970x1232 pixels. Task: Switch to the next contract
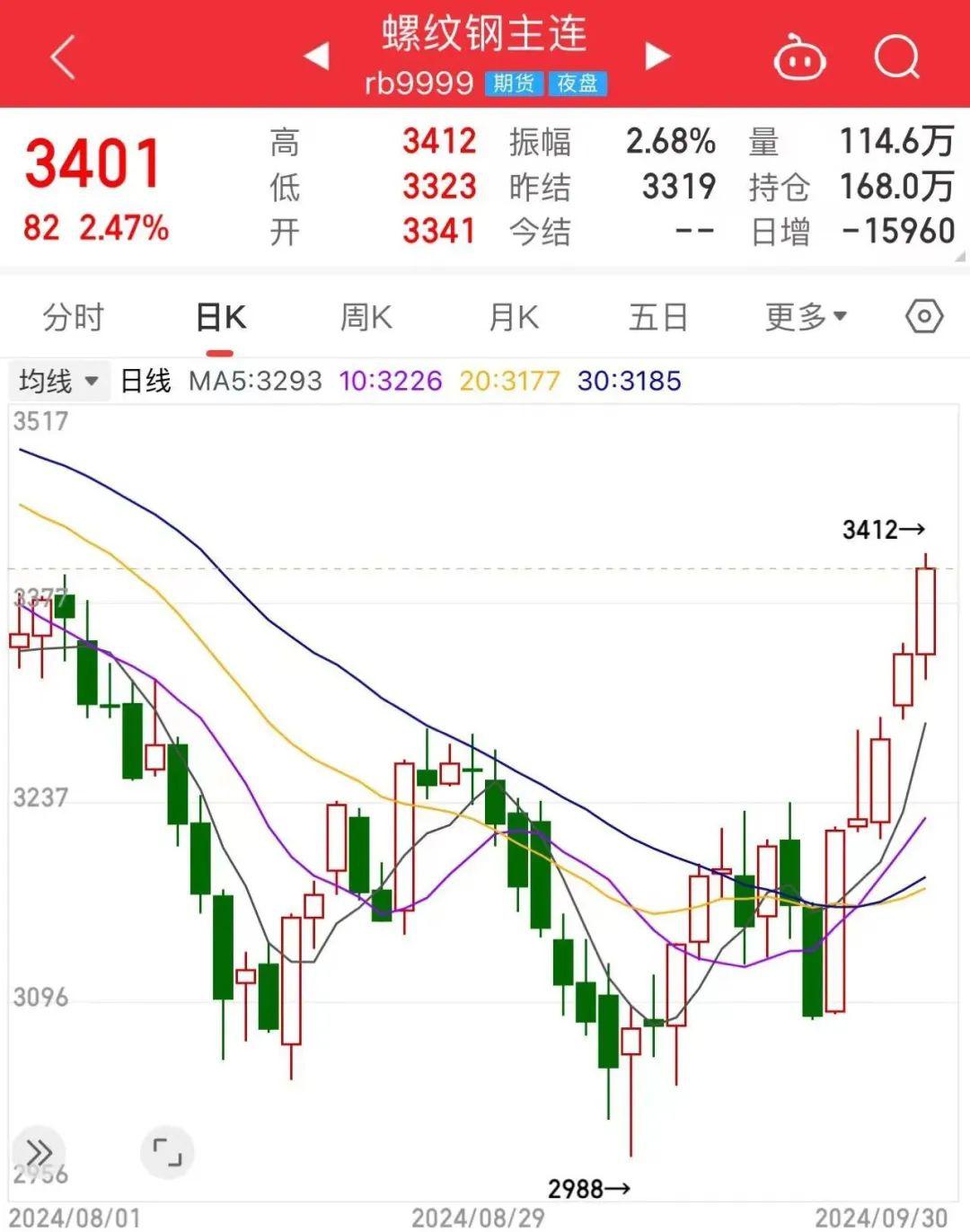(657, 57)
